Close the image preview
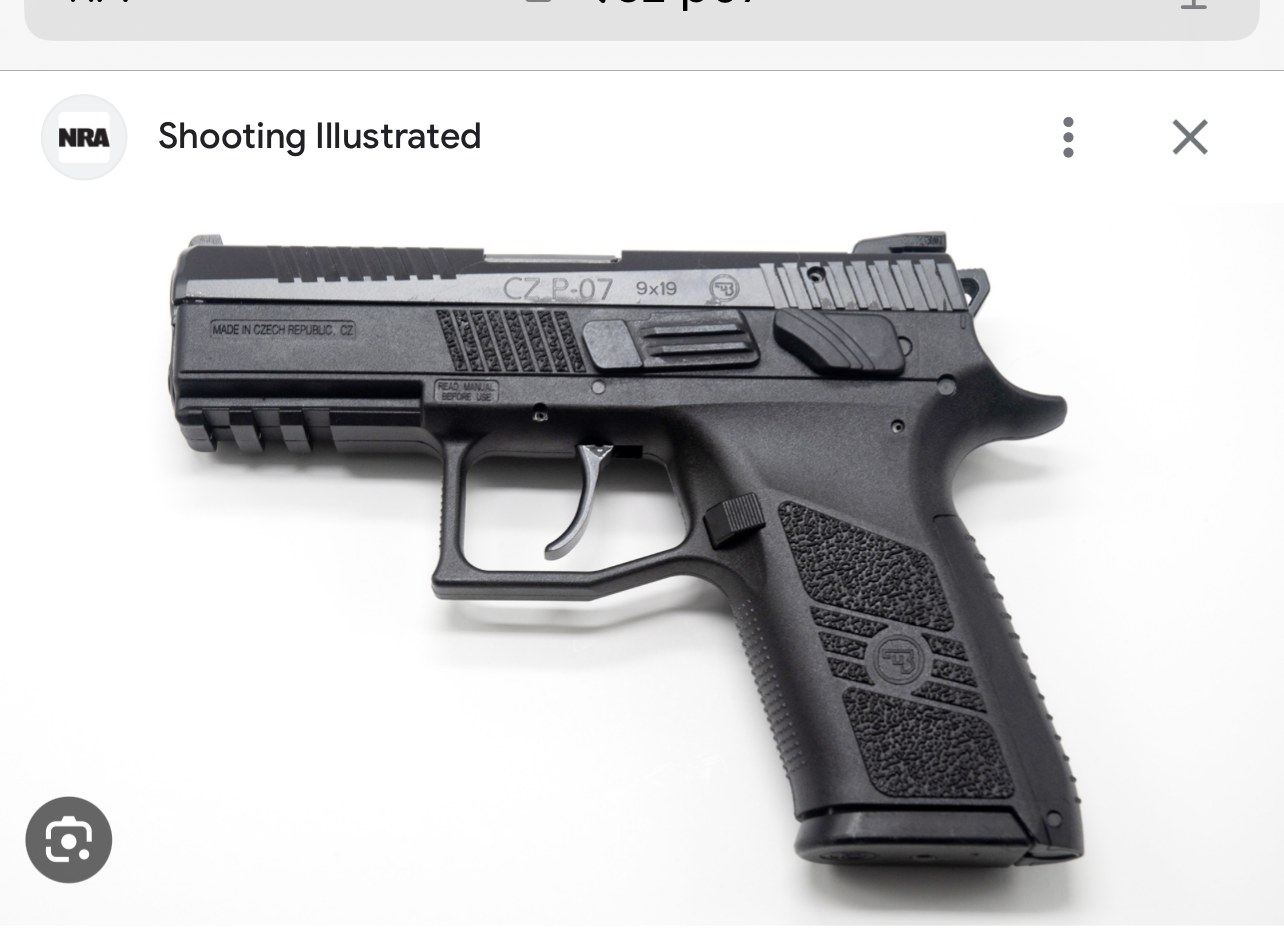Screen dimensions: 1284x937 1190,137
